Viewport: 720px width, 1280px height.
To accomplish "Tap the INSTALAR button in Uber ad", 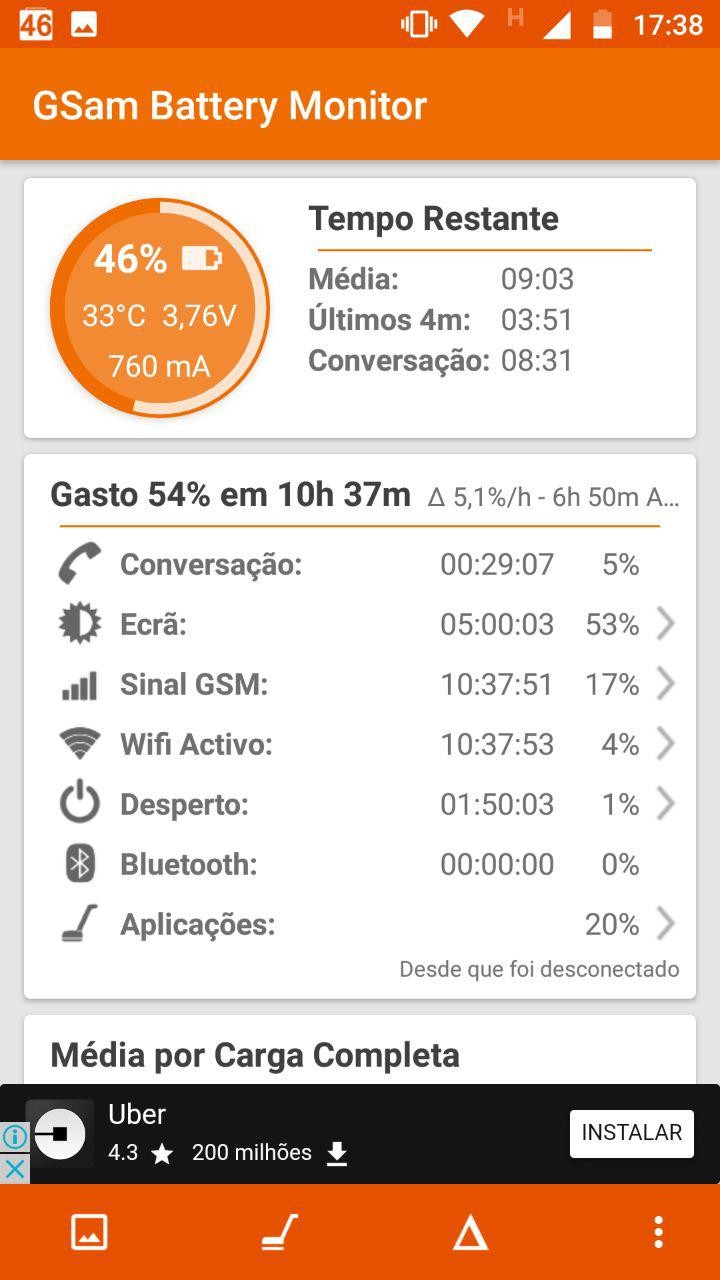I will pos(631,1133).
